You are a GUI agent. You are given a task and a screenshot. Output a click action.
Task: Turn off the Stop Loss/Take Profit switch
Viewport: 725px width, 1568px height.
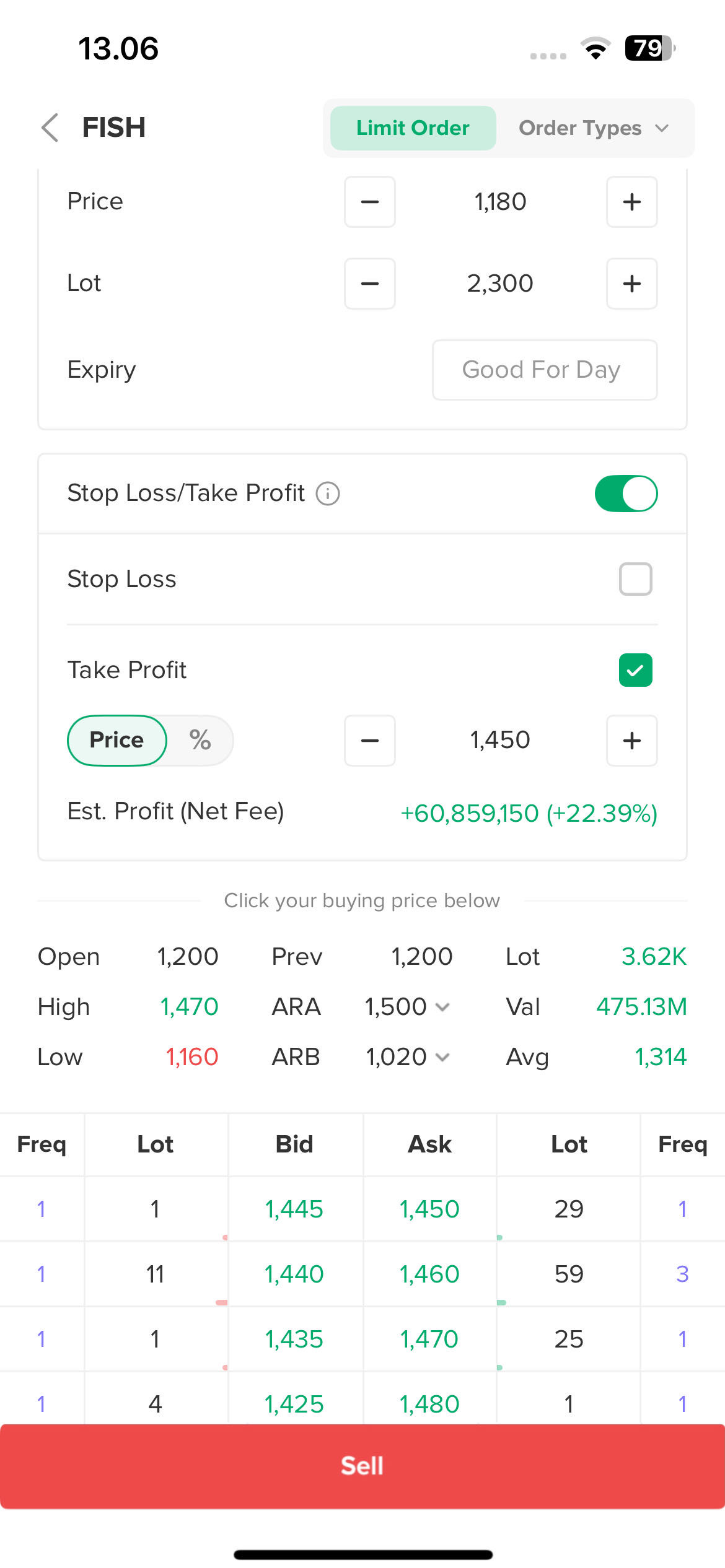(x=626, y=494)
